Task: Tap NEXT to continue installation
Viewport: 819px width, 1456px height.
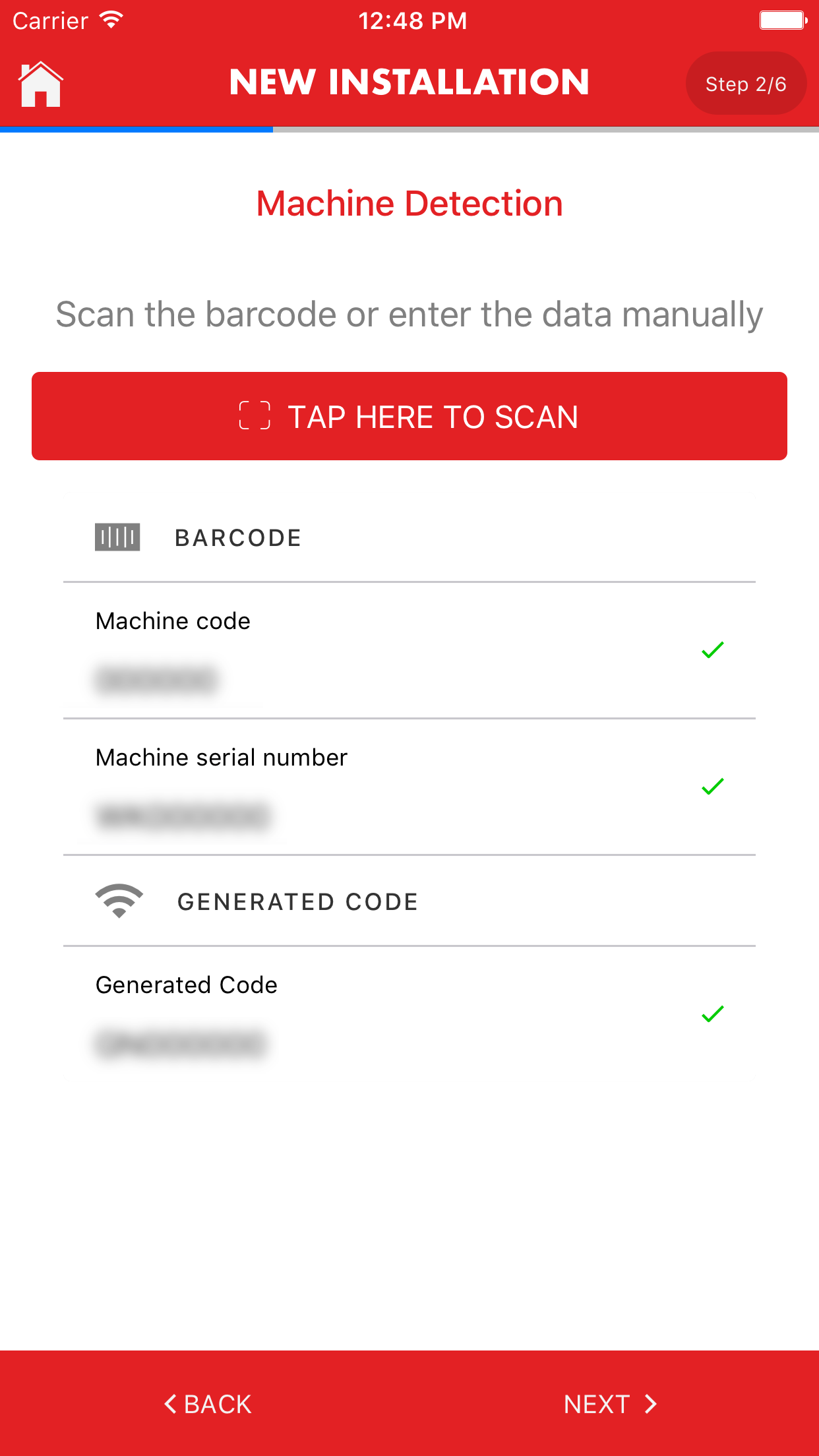Action: click(x=596, y=1404)
